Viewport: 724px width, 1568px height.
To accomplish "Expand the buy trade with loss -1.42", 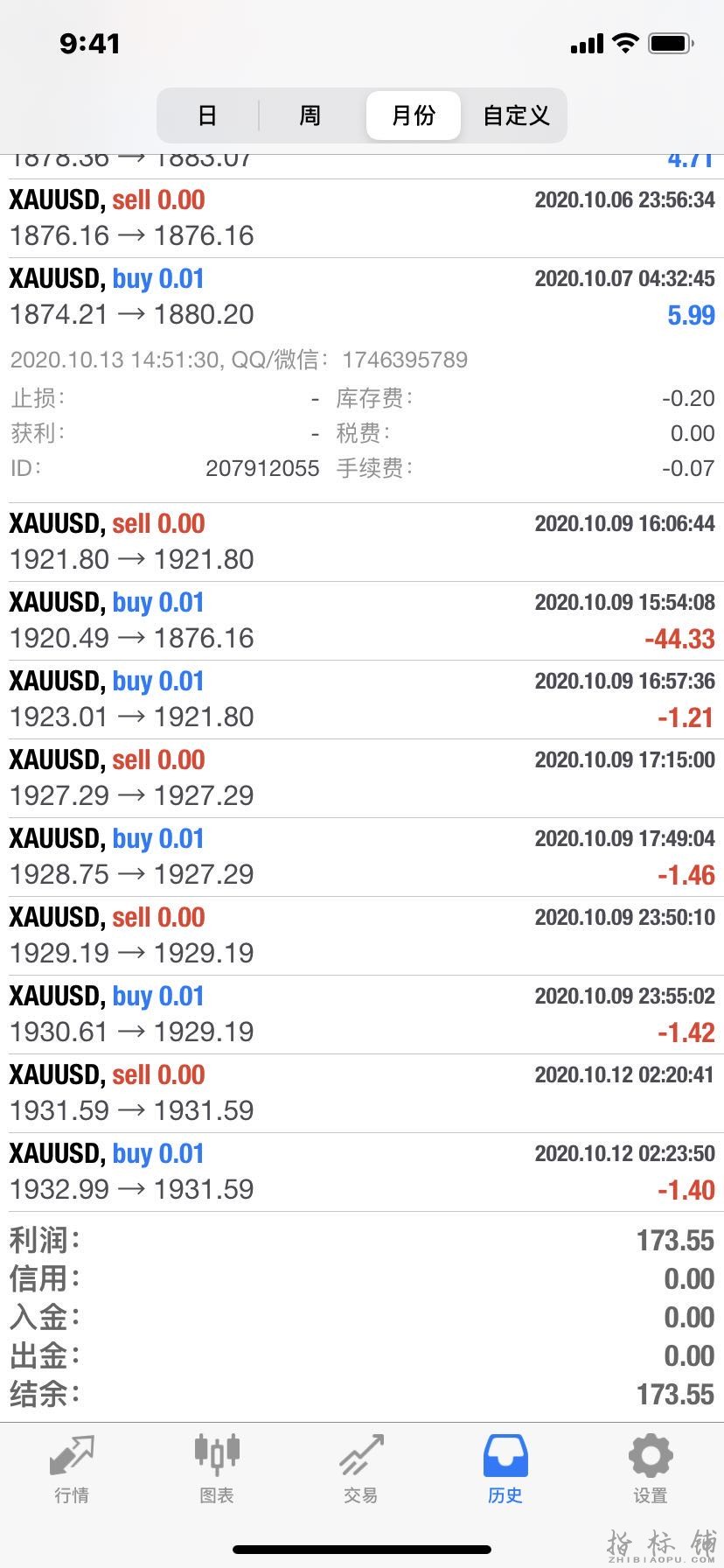I will click(362, 1014).
